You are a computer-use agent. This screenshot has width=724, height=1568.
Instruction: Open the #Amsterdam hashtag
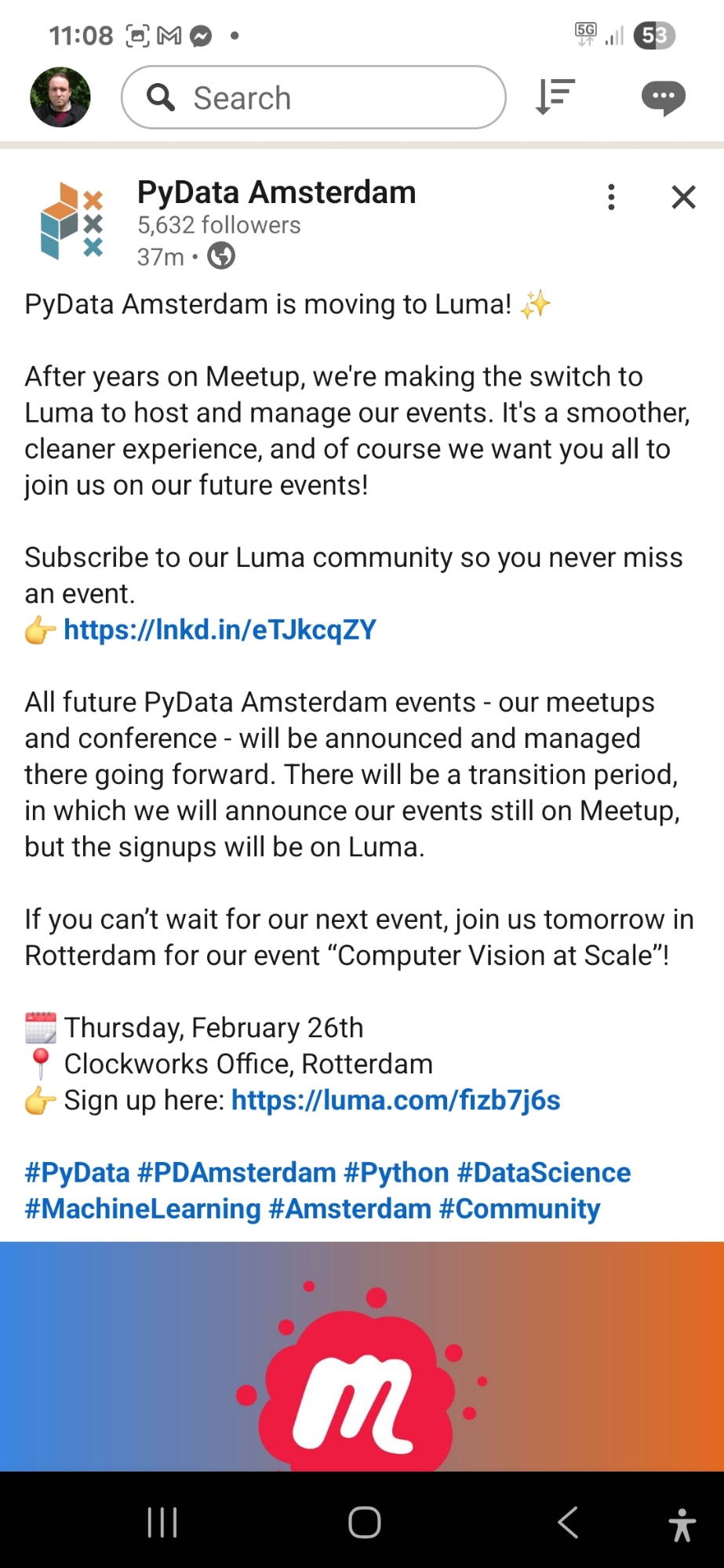(x=350, y=1208)
